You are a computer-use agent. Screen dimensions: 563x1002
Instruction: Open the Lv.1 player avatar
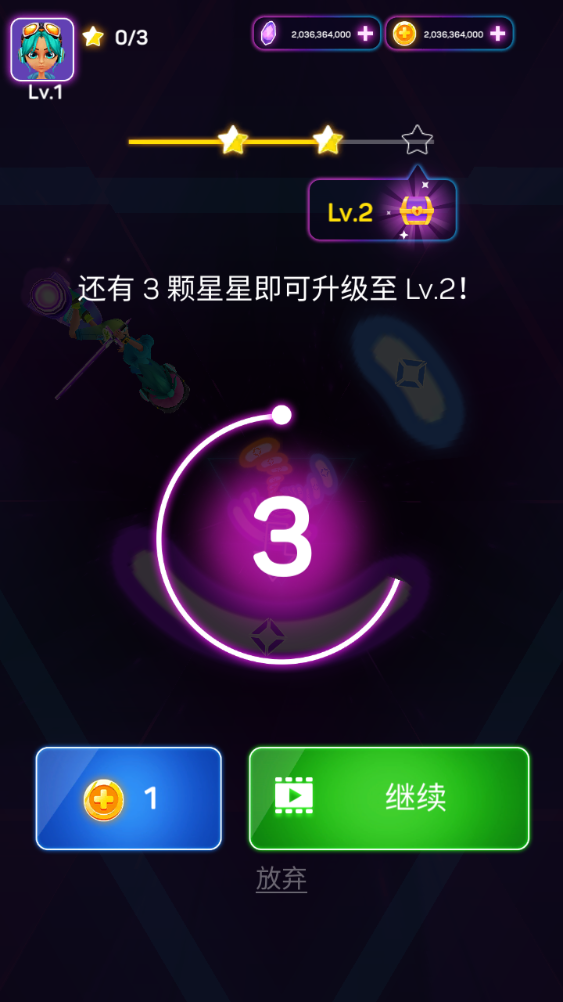coord(42,50)
